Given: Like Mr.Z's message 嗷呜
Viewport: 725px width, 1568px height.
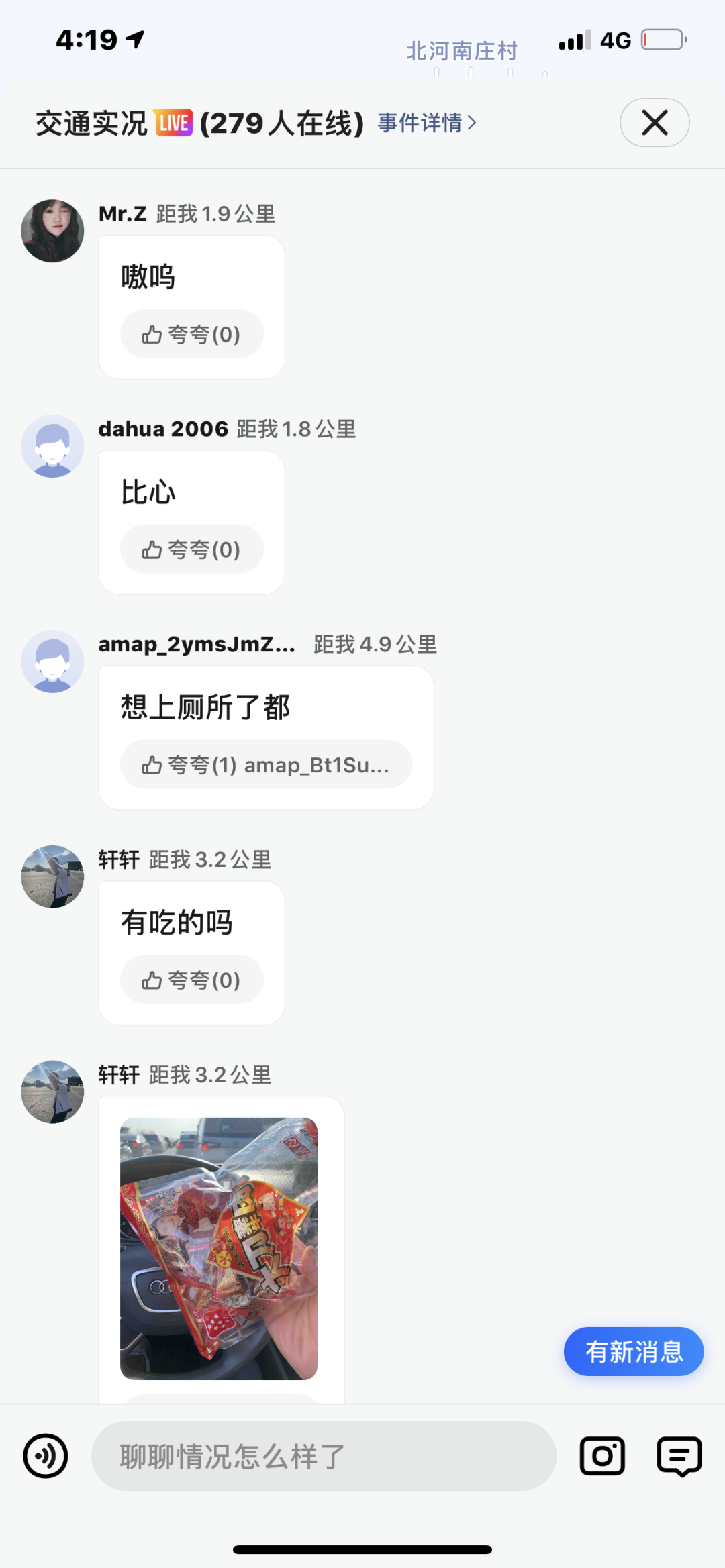Looking at the screenshot, I should click(x=191, y=334).
